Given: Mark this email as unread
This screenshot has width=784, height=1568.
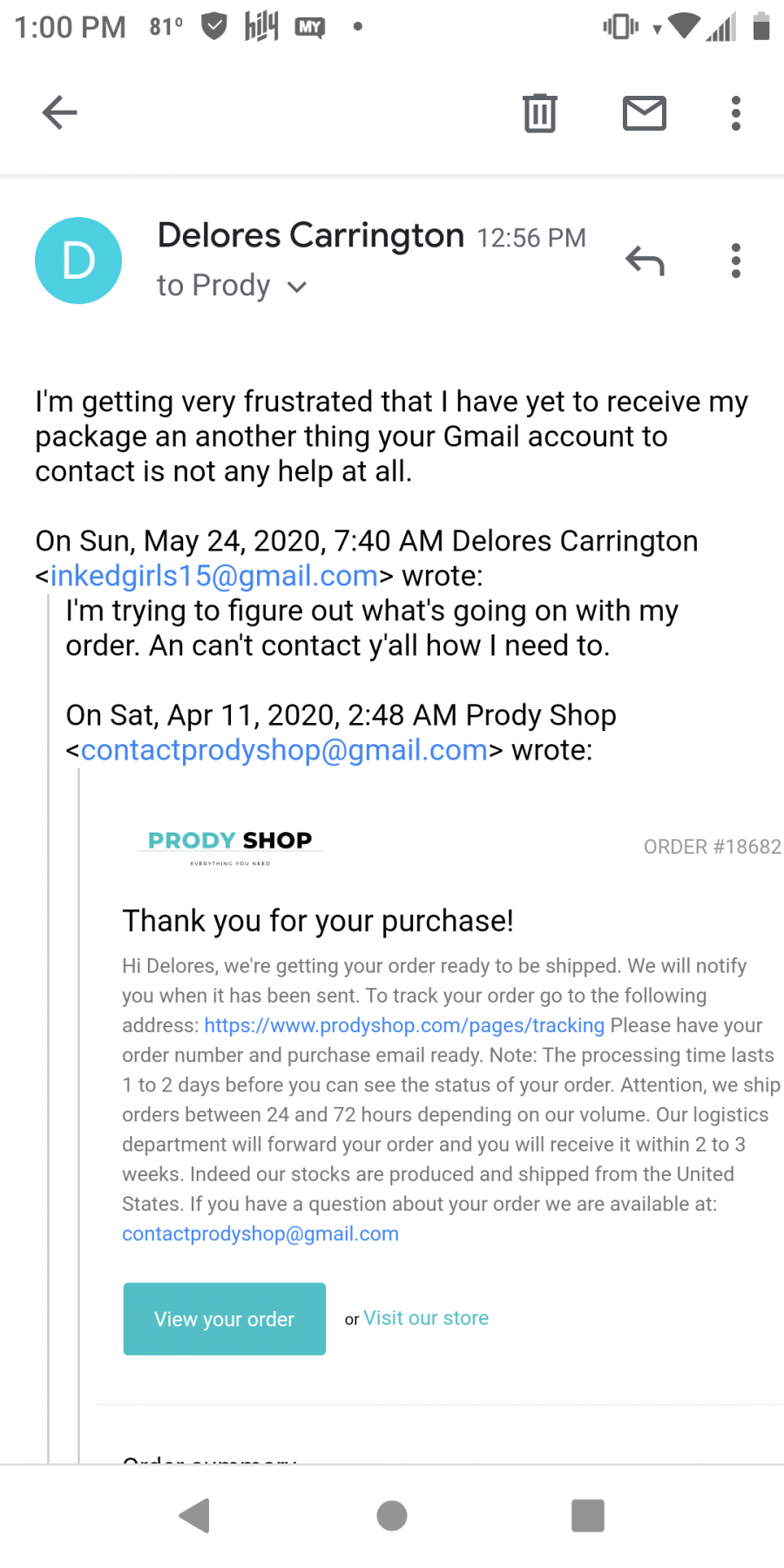Looking at the screenshot, I should coord(645,113).
